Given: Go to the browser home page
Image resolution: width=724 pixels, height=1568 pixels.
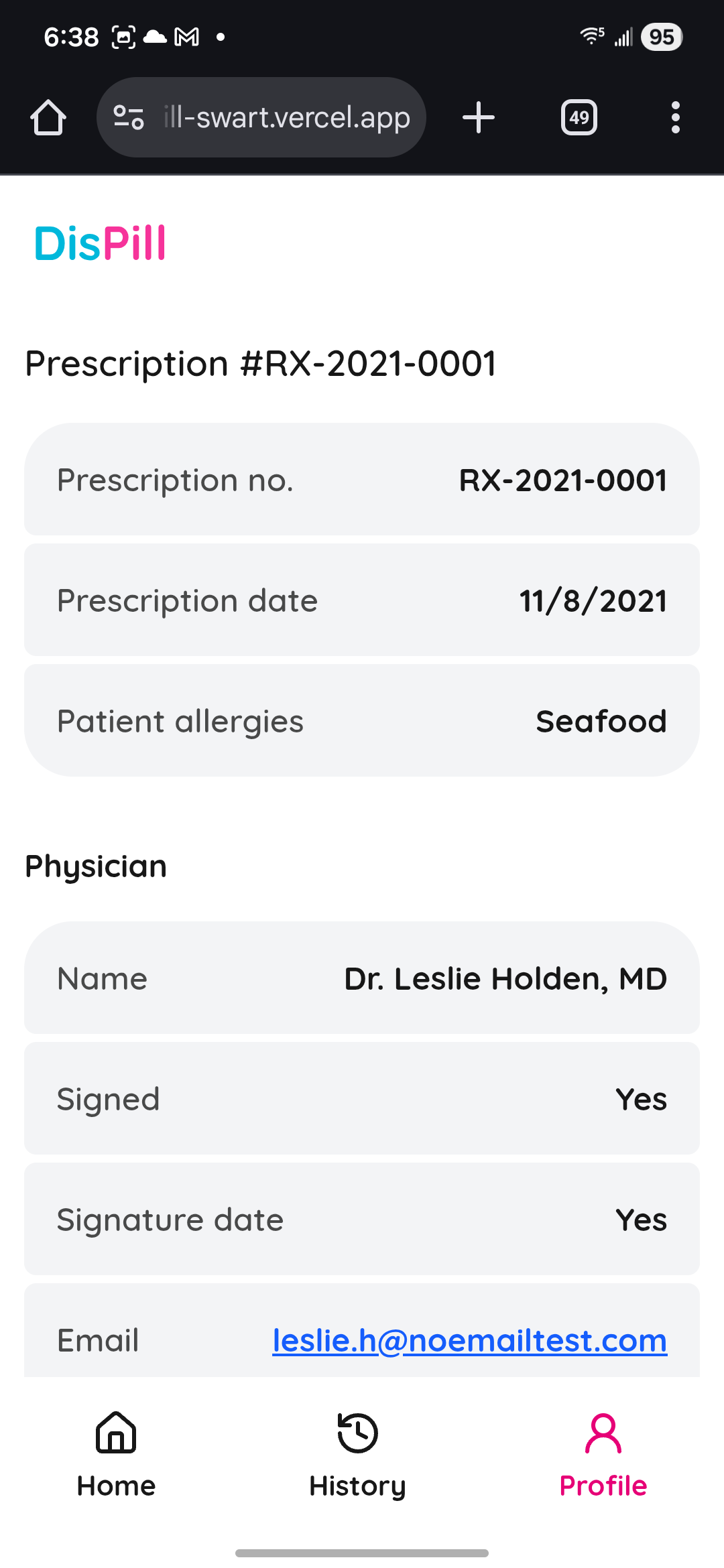Looking at the screenshot, I should point(48,118).
